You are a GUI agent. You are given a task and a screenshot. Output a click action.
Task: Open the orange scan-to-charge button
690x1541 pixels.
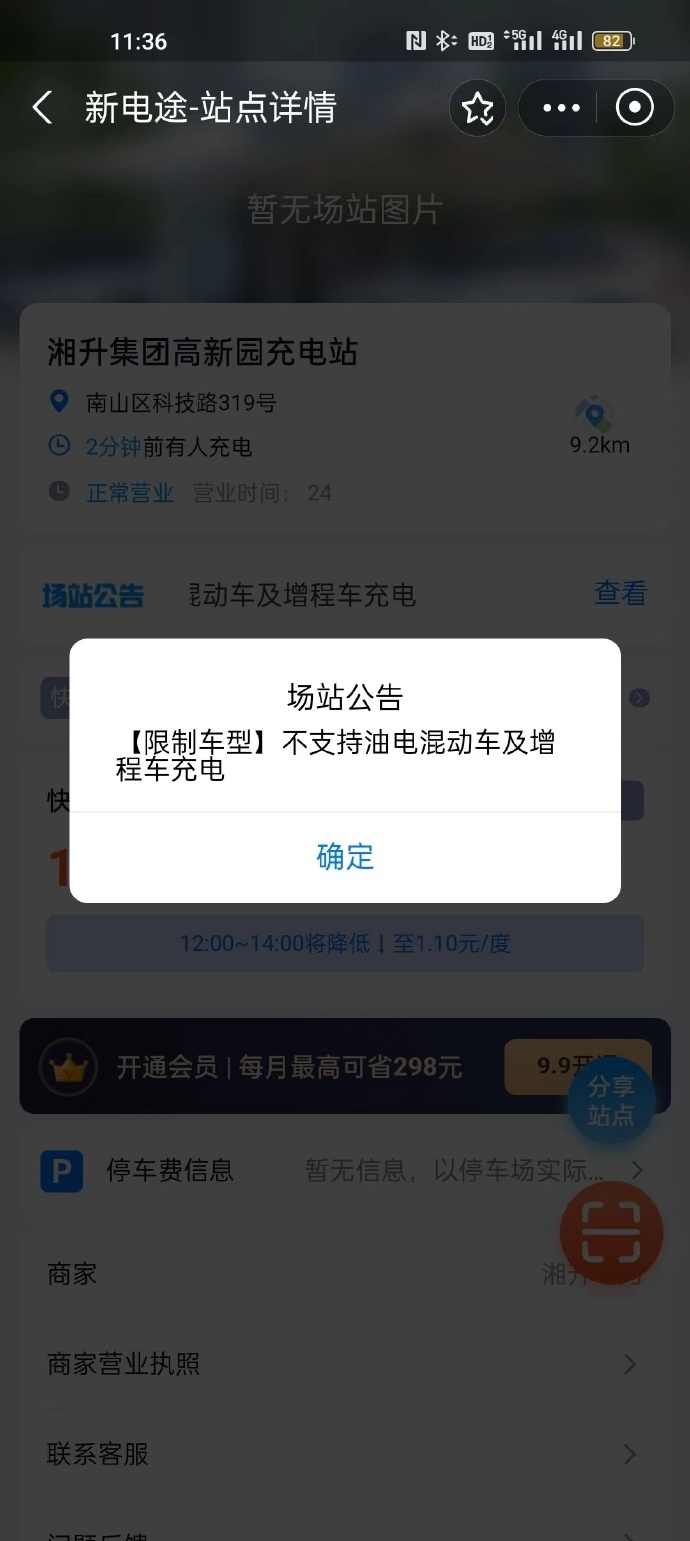pos(611,1235)
